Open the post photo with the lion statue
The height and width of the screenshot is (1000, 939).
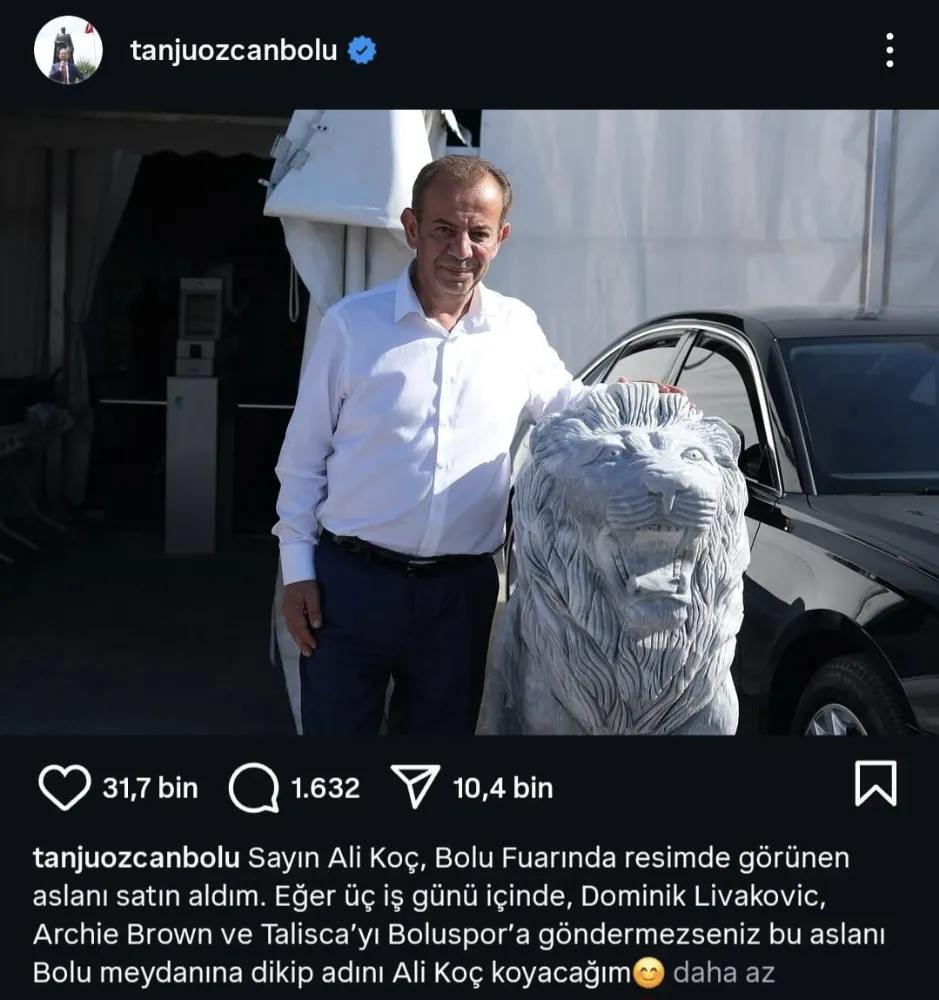(x=469, y=422)
